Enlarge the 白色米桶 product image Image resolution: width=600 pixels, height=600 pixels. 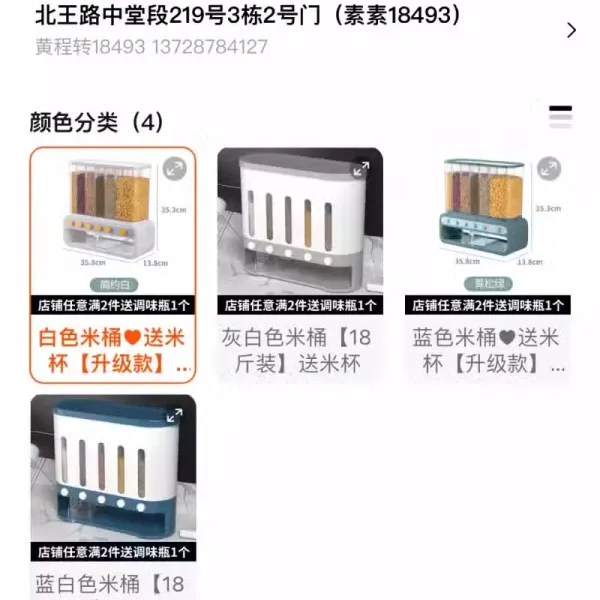click(174, 169)
